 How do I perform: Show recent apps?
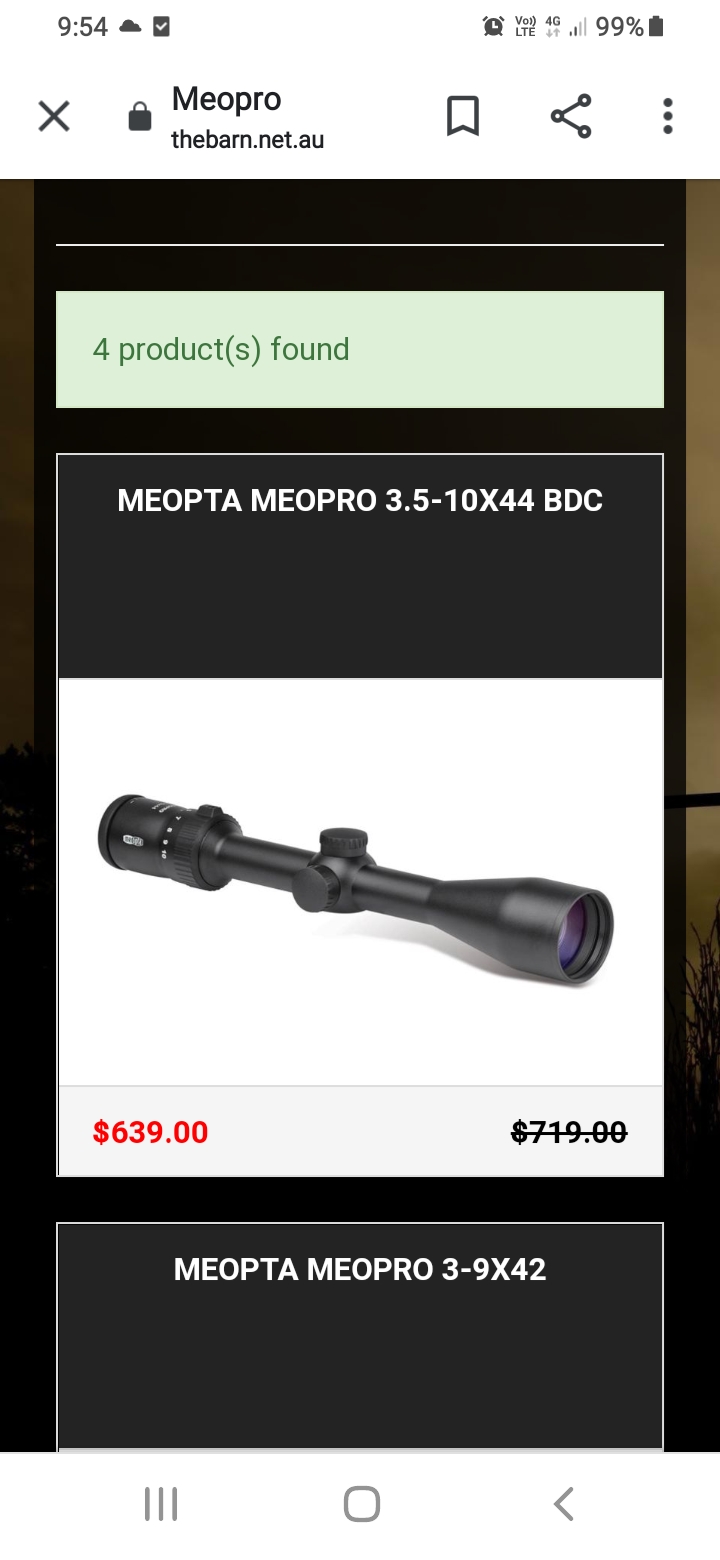click(160, 1503)
